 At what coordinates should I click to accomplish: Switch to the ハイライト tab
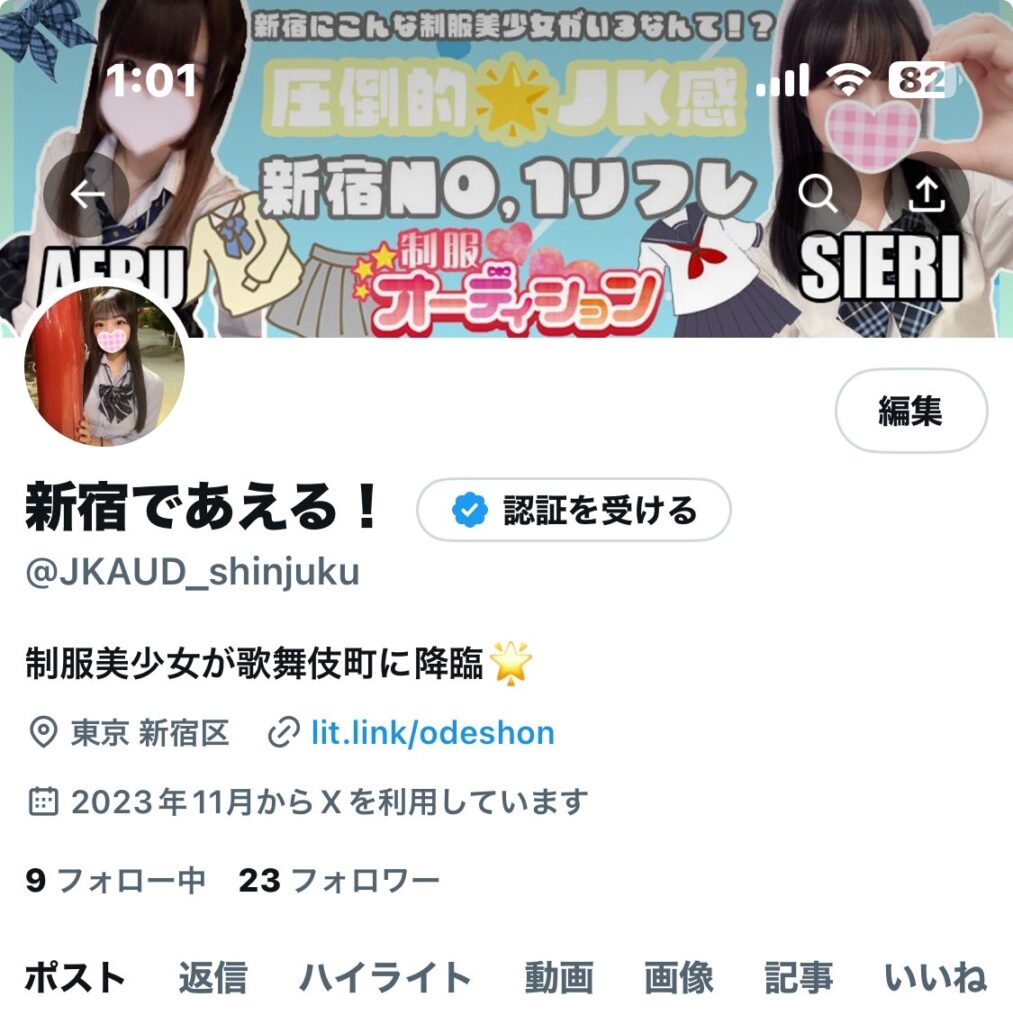click(385, 978)
